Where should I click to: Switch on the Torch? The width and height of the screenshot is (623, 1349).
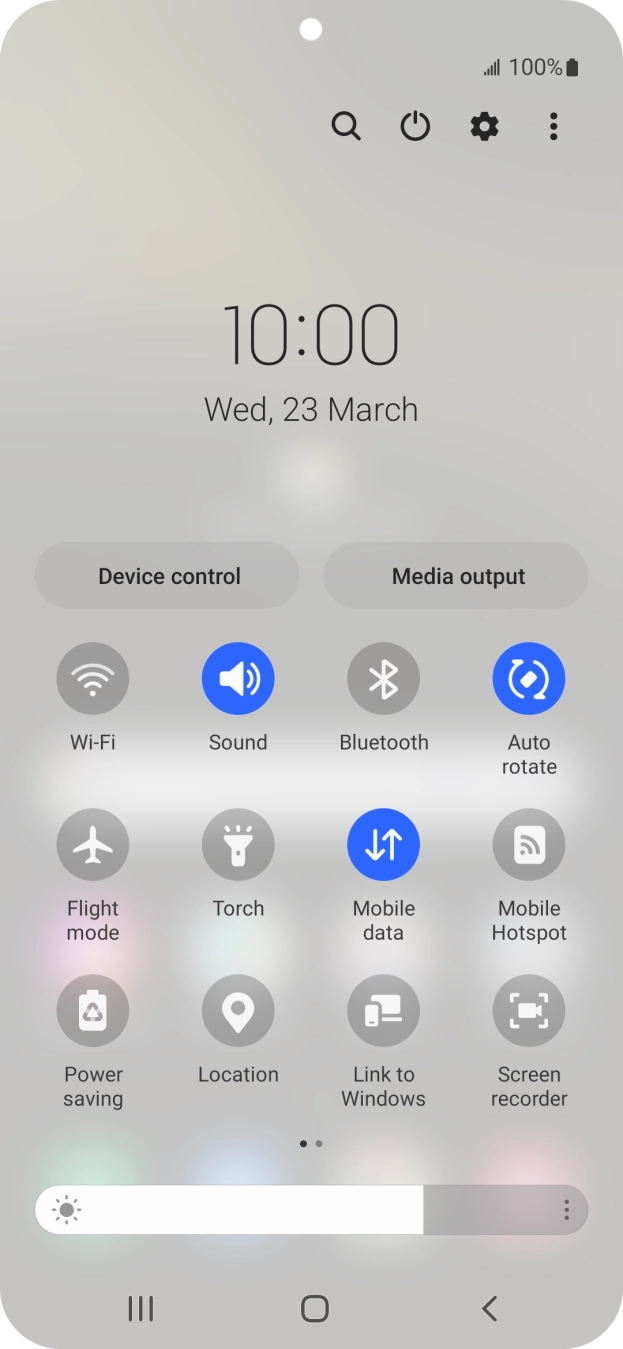click(x=238, y=845)
